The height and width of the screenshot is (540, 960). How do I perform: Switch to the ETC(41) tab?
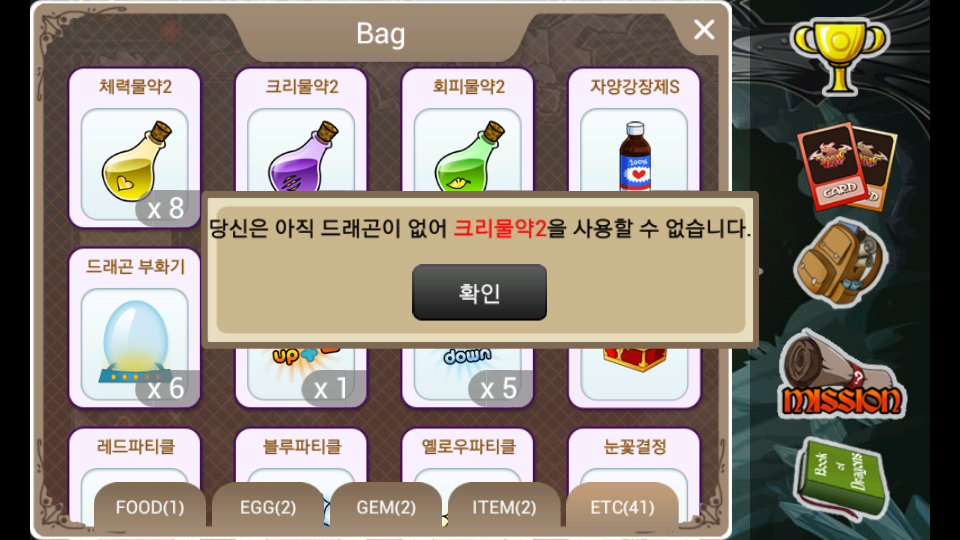click(x=622, y=508)
